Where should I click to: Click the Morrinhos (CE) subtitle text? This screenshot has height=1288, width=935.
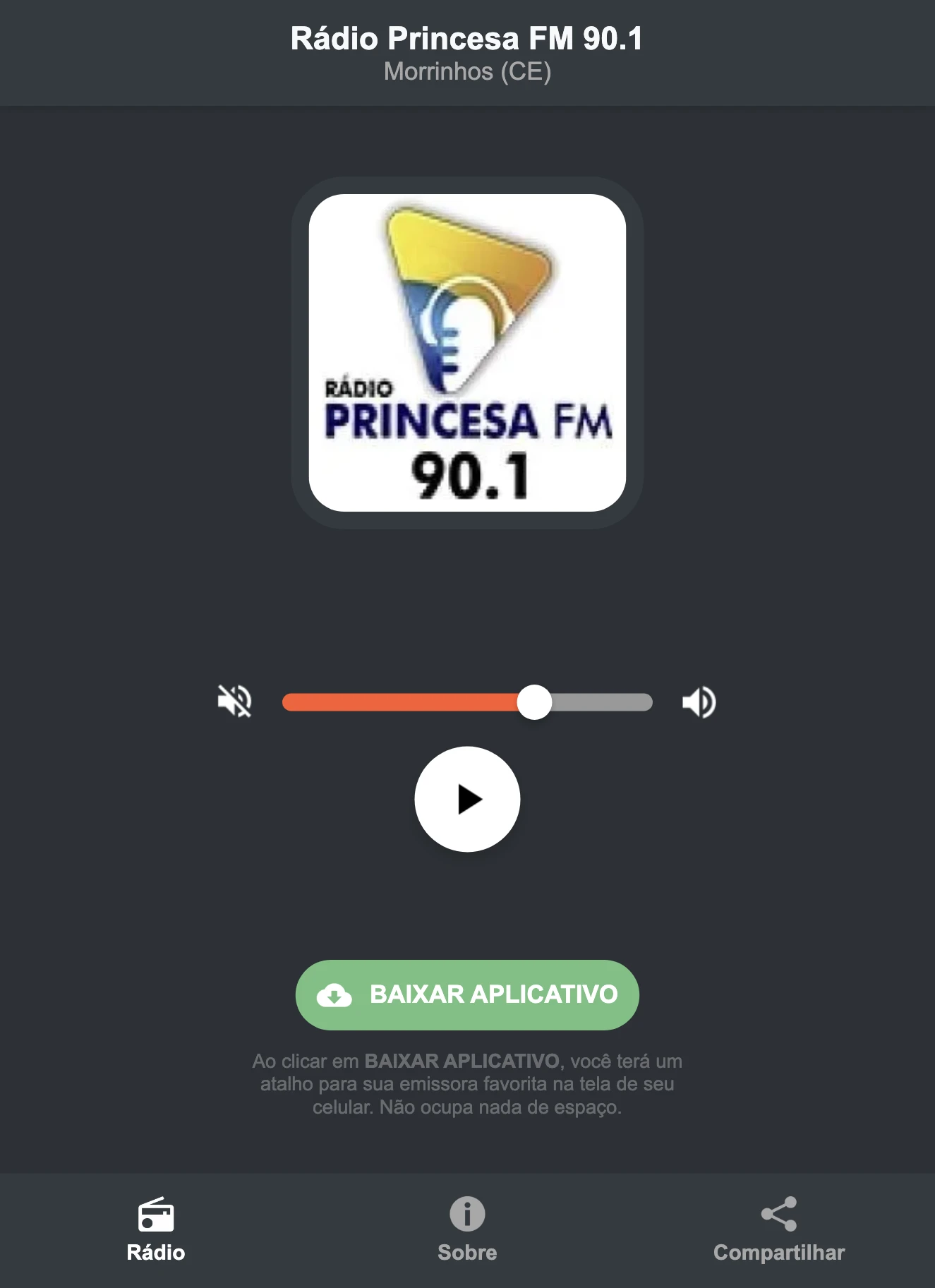click(466, 71)
